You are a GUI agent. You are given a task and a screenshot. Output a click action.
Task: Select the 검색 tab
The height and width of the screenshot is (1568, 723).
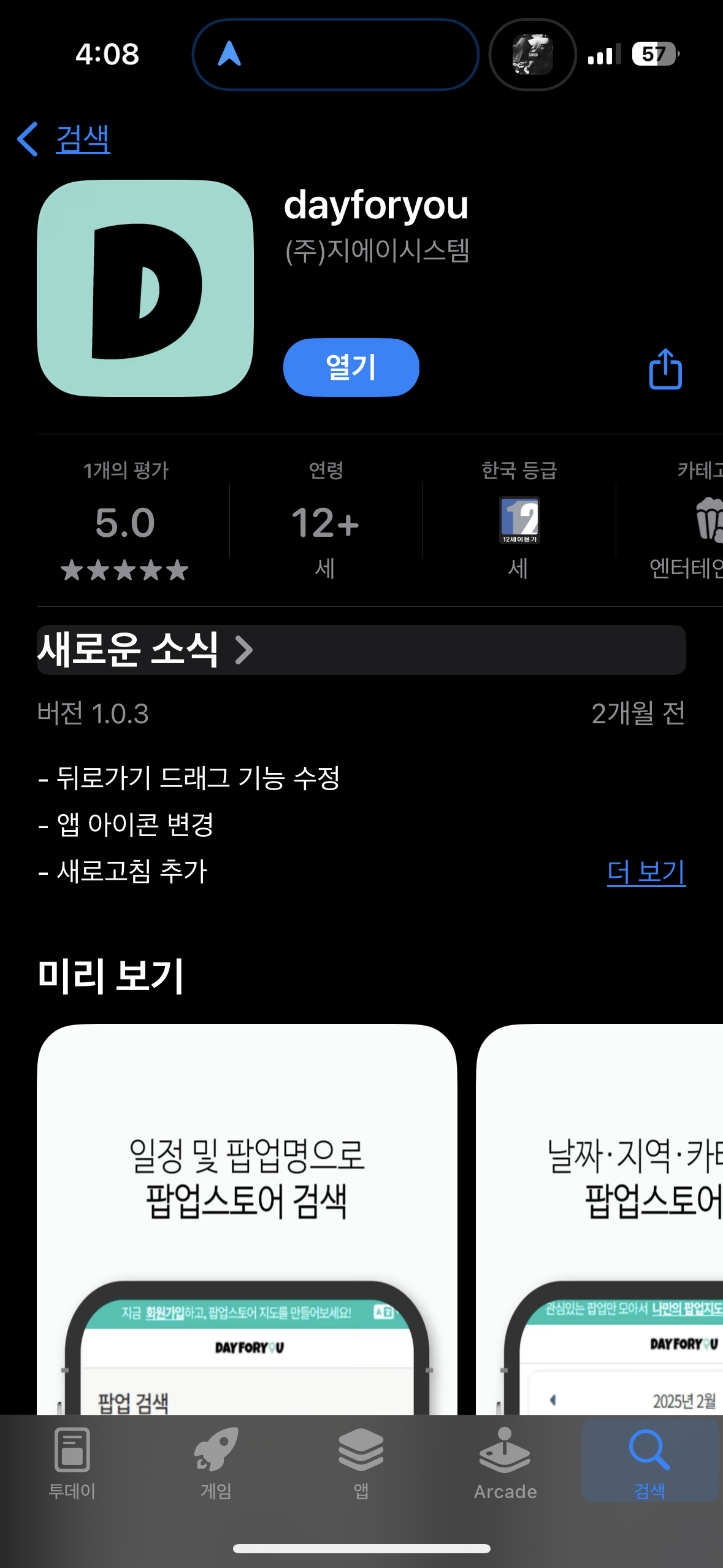649,1462
